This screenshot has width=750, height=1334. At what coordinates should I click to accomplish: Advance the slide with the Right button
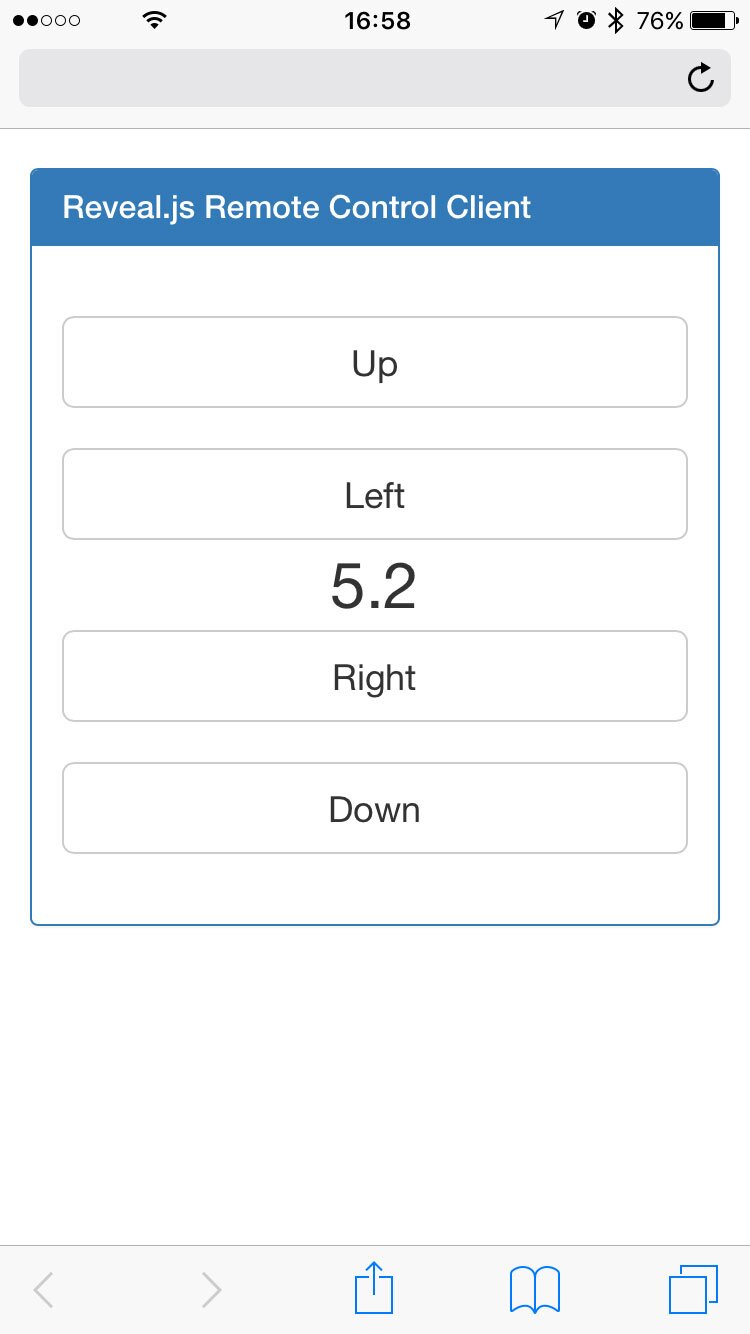[x=374, y=676]
